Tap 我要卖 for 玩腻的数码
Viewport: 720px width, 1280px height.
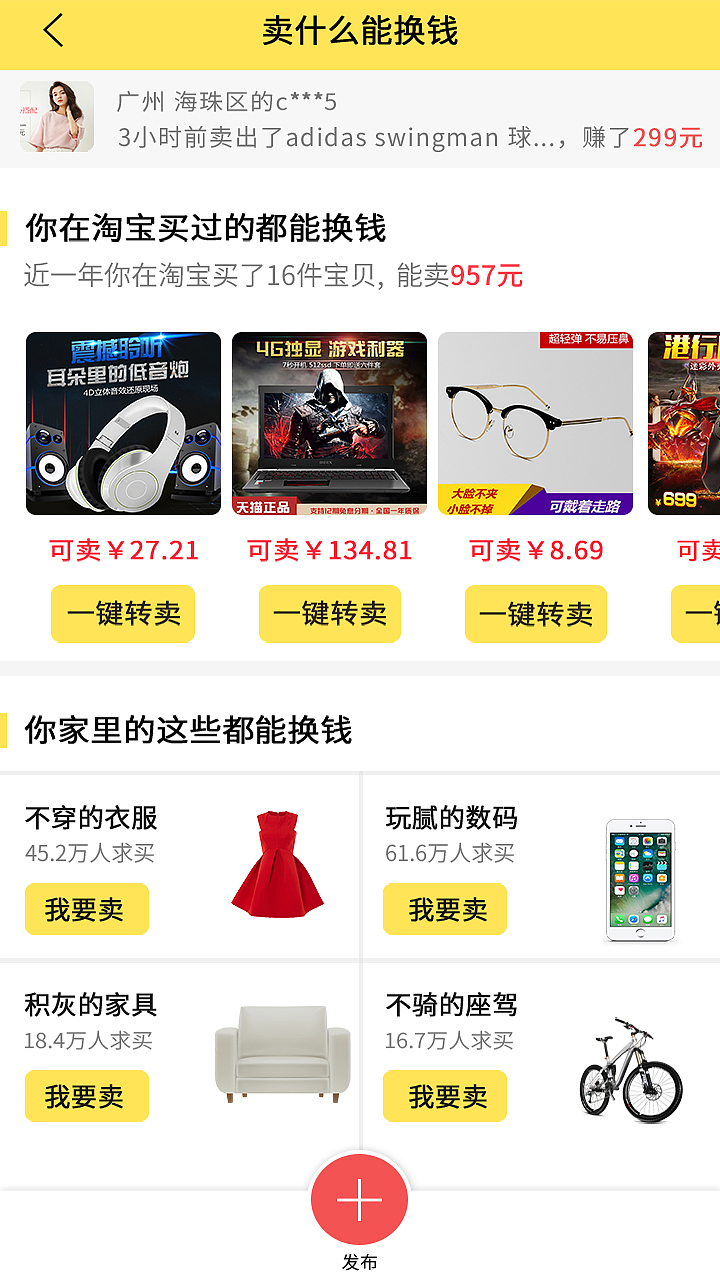pyautogui.click(x=445, y=909)
